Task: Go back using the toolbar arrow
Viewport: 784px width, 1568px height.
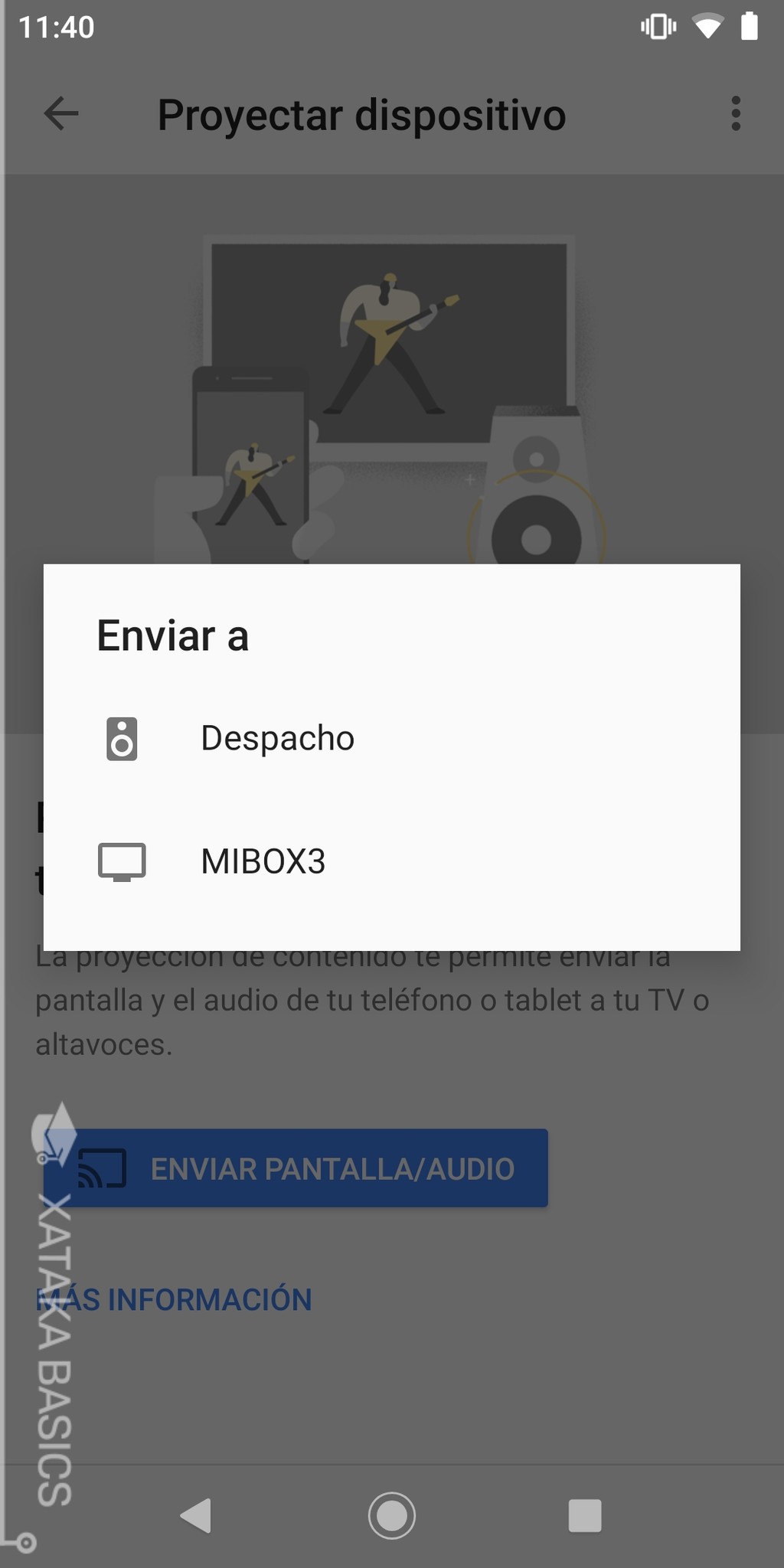Action: click(61, 114)
